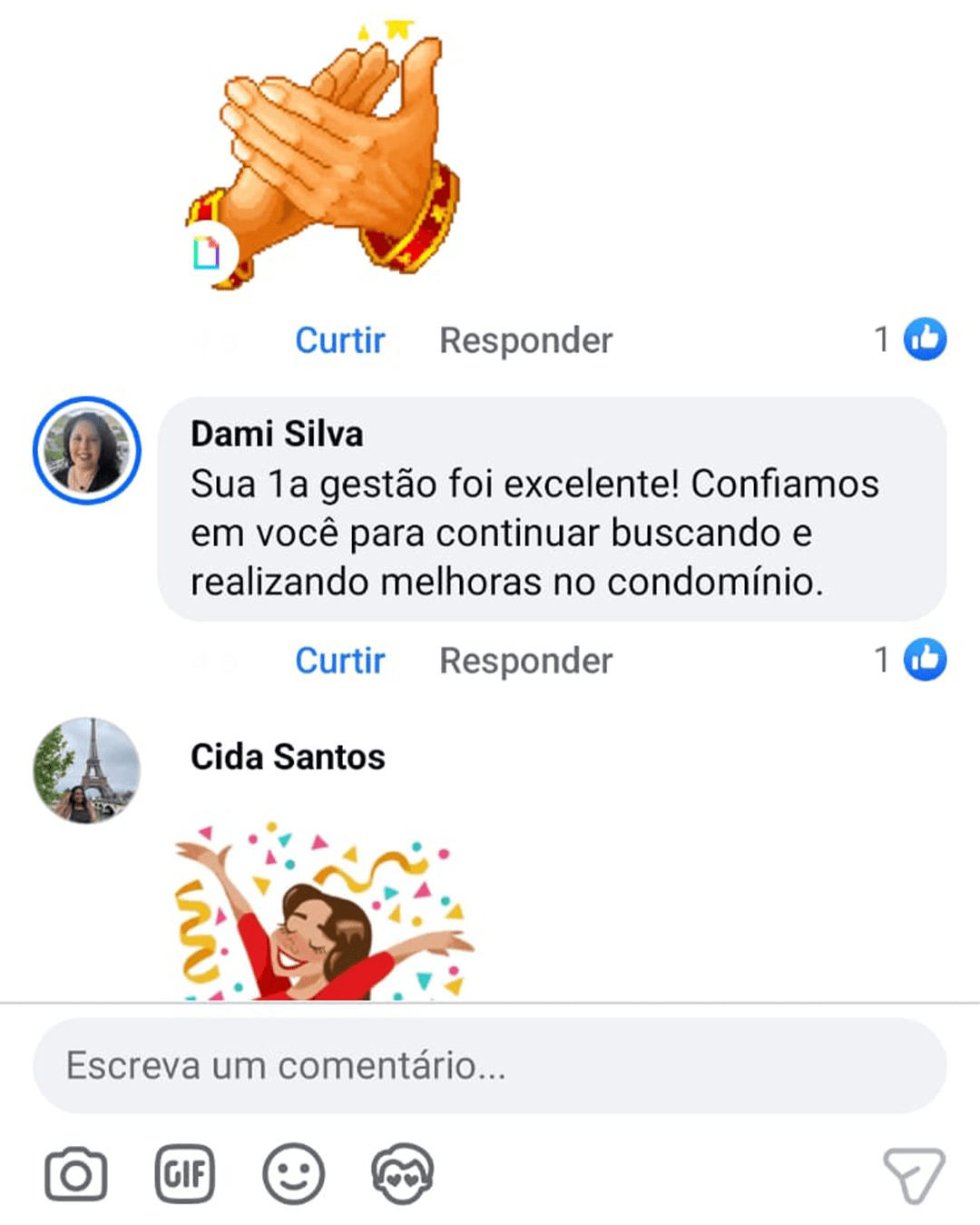Screen dimensions: 980x1225
Task: Open Cida Santos's profile by name
Action: click(288, 757)
